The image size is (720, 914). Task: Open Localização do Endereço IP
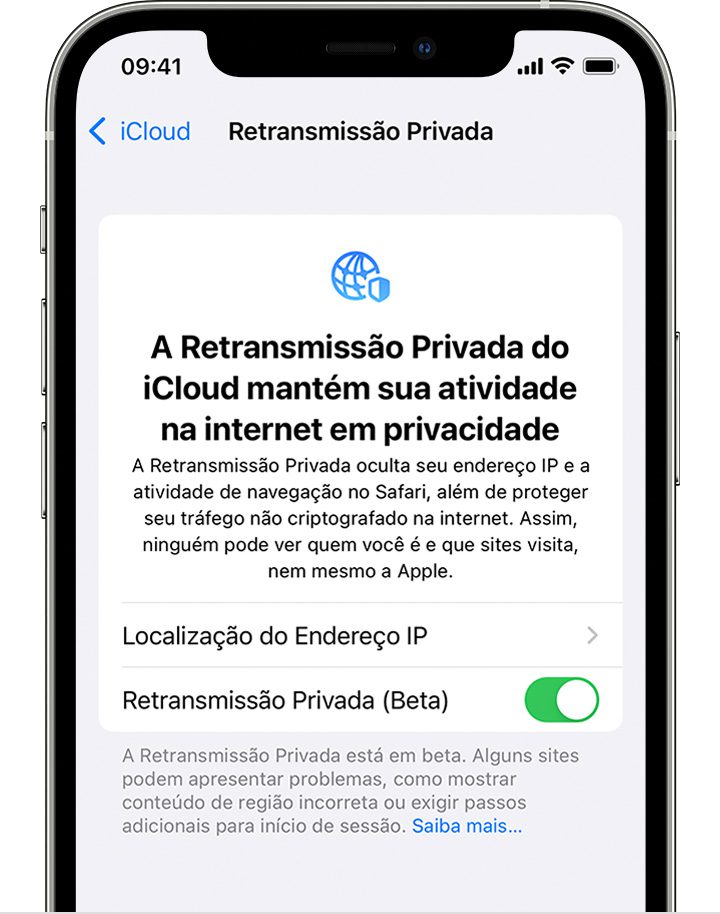[360, 635]
